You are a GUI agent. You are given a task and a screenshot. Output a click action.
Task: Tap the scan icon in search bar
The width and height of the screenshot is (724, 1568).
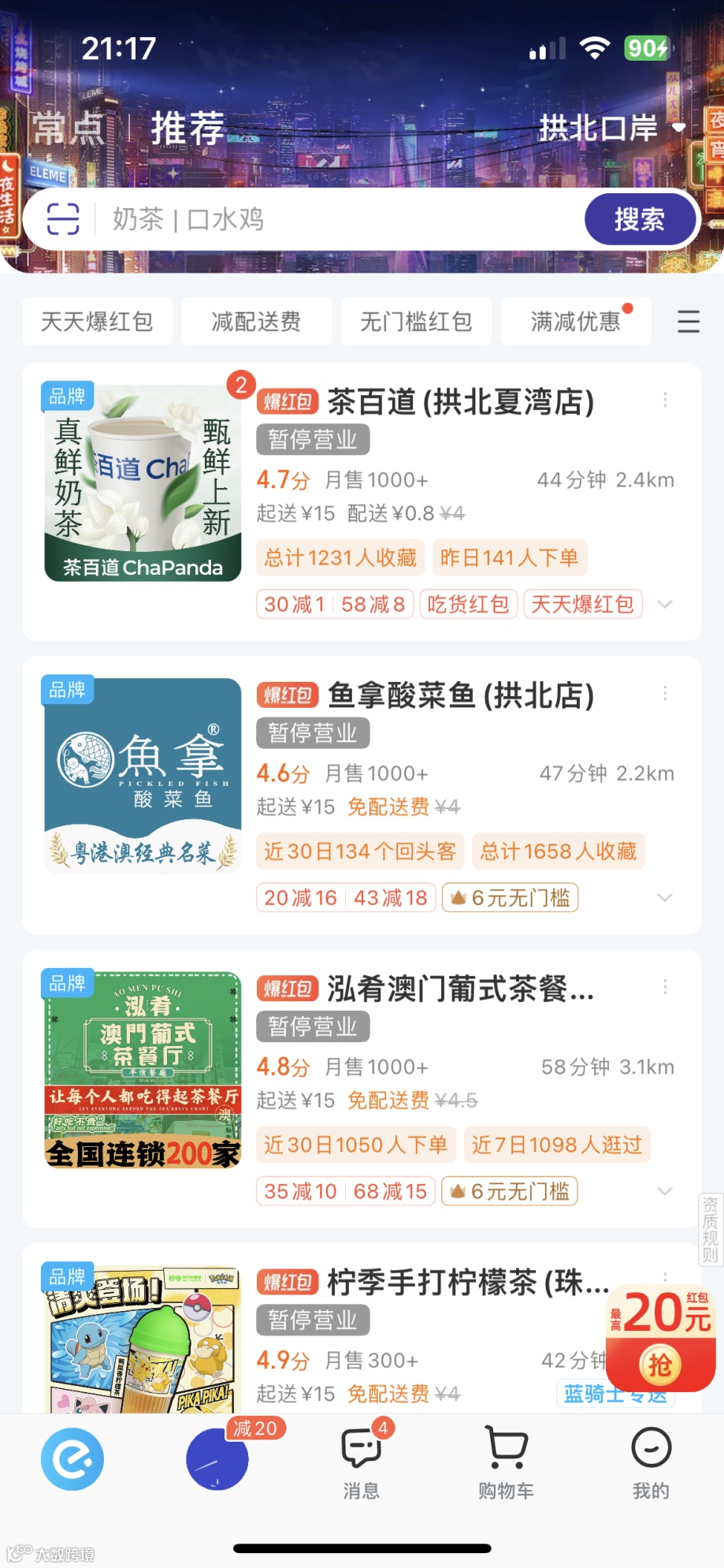pos(63,218)
